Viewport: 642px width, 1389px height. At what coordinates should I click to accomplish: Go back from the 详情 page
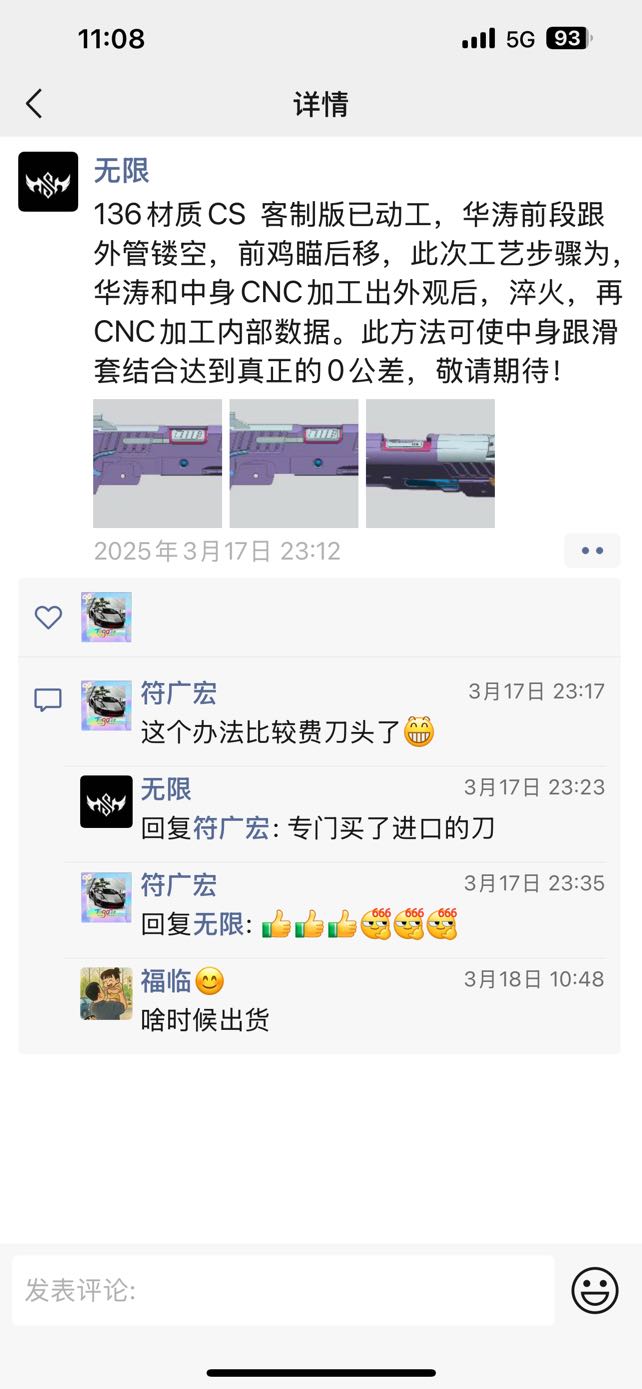pos(35,103)
